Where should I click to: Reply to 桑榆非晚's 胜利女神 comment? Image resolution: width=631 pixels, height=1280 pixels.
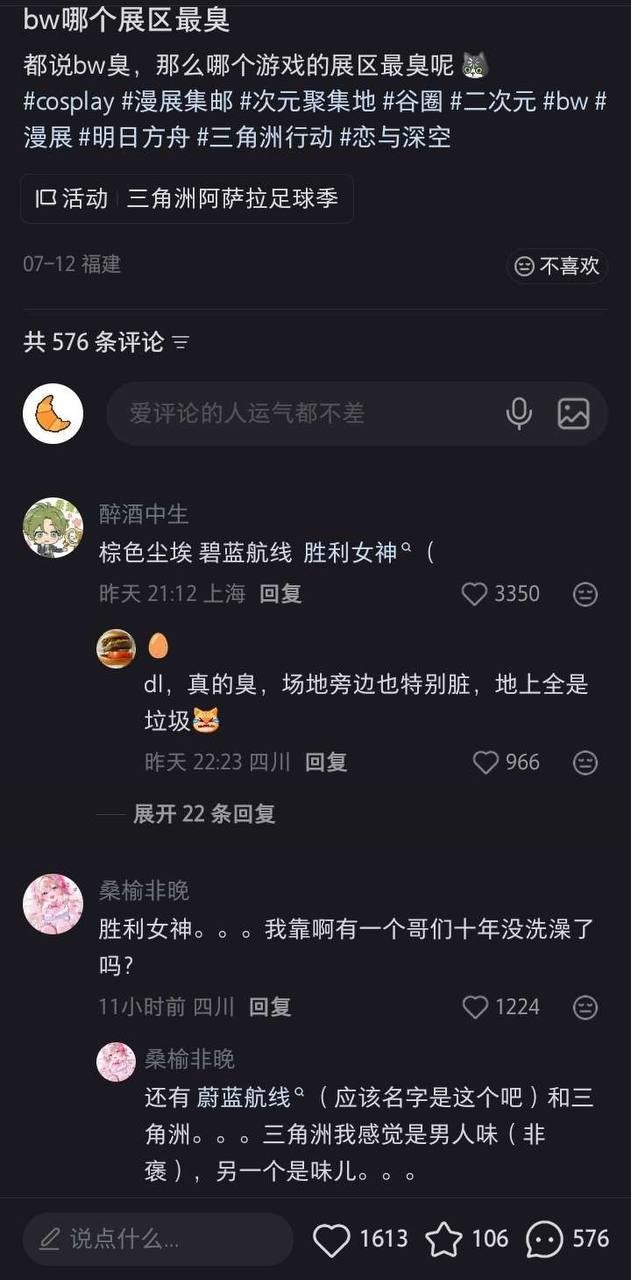(x=270, y=1007)
